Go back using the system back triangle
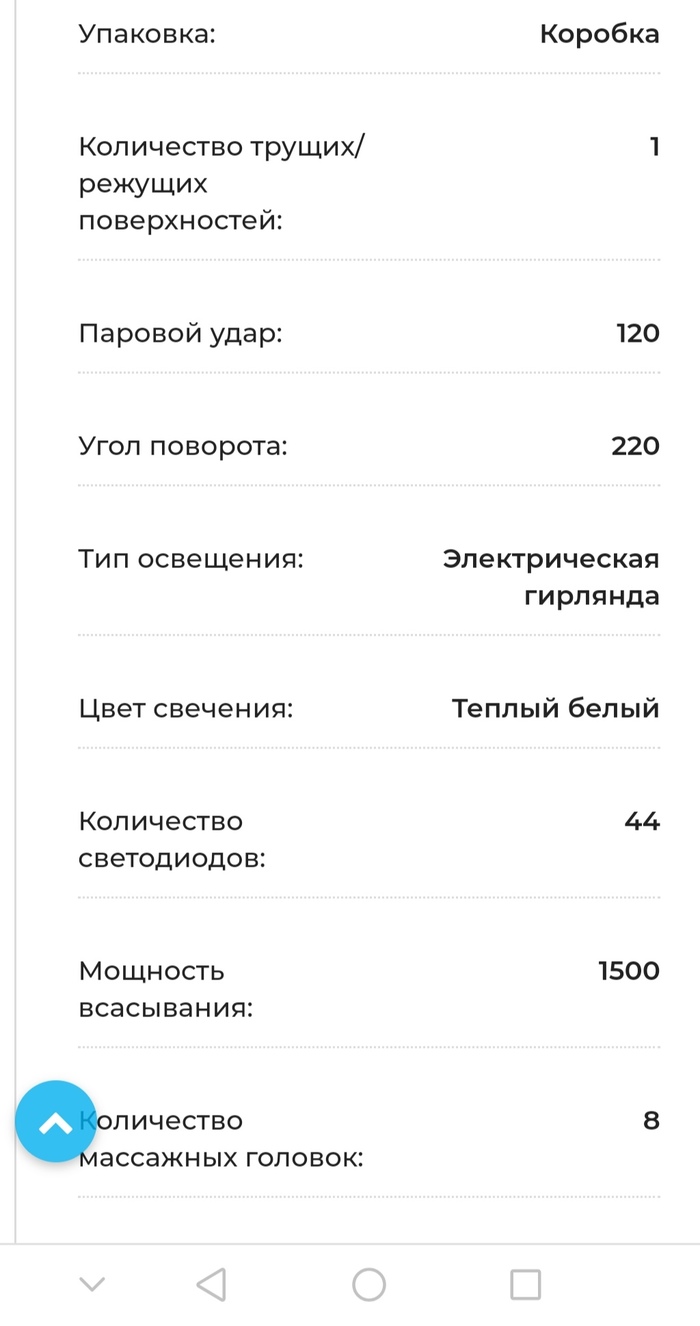The height and width of the screenshot is (1326, 700). click(211, 1284)
